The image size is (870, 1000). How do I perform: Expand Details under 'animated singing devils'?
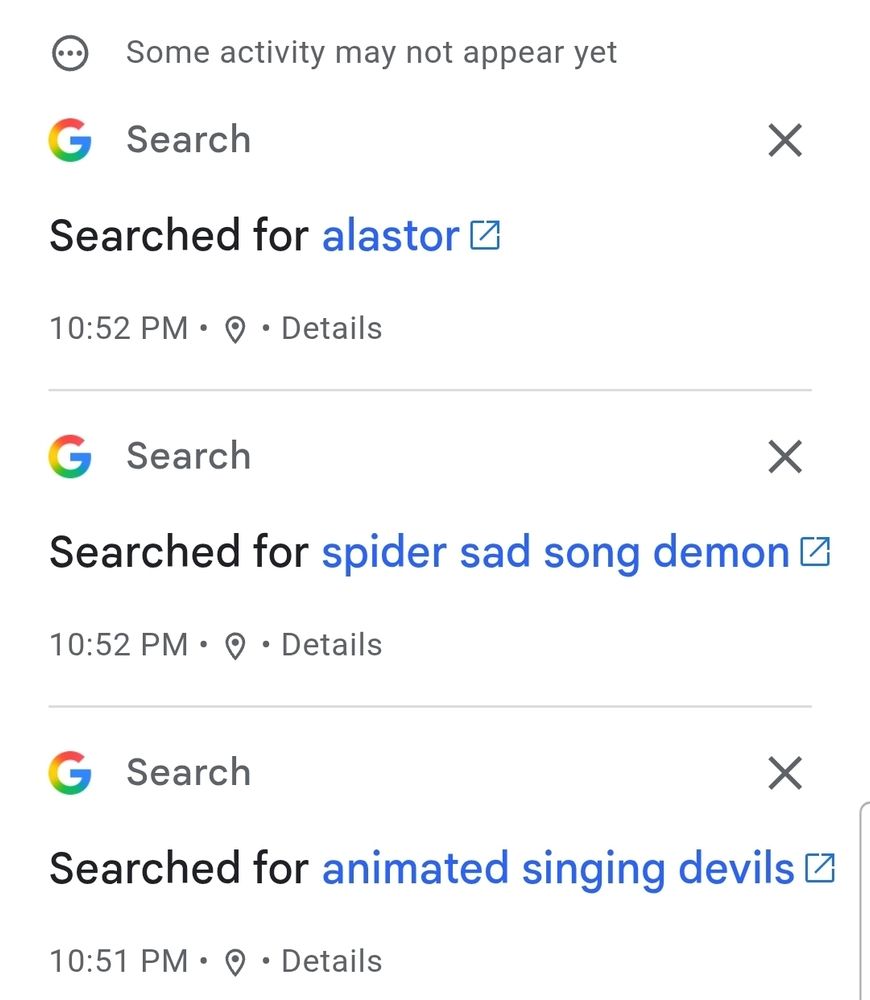pyautogui.click(x=331, y=960)
